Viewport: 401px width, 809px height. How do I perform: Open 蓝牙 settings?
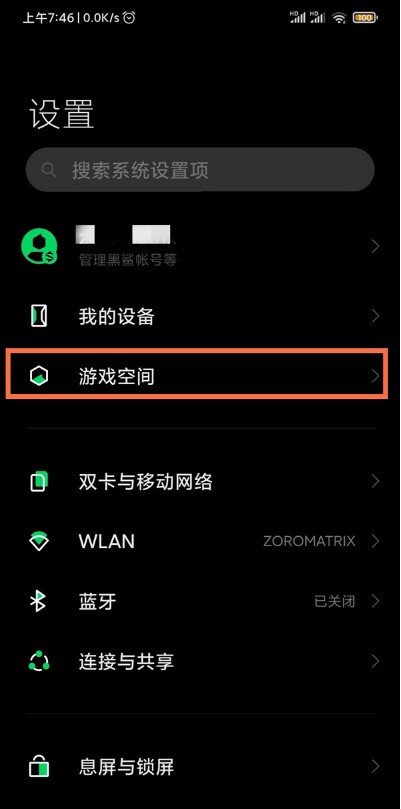pyautogui.click(x=200, y=602)
